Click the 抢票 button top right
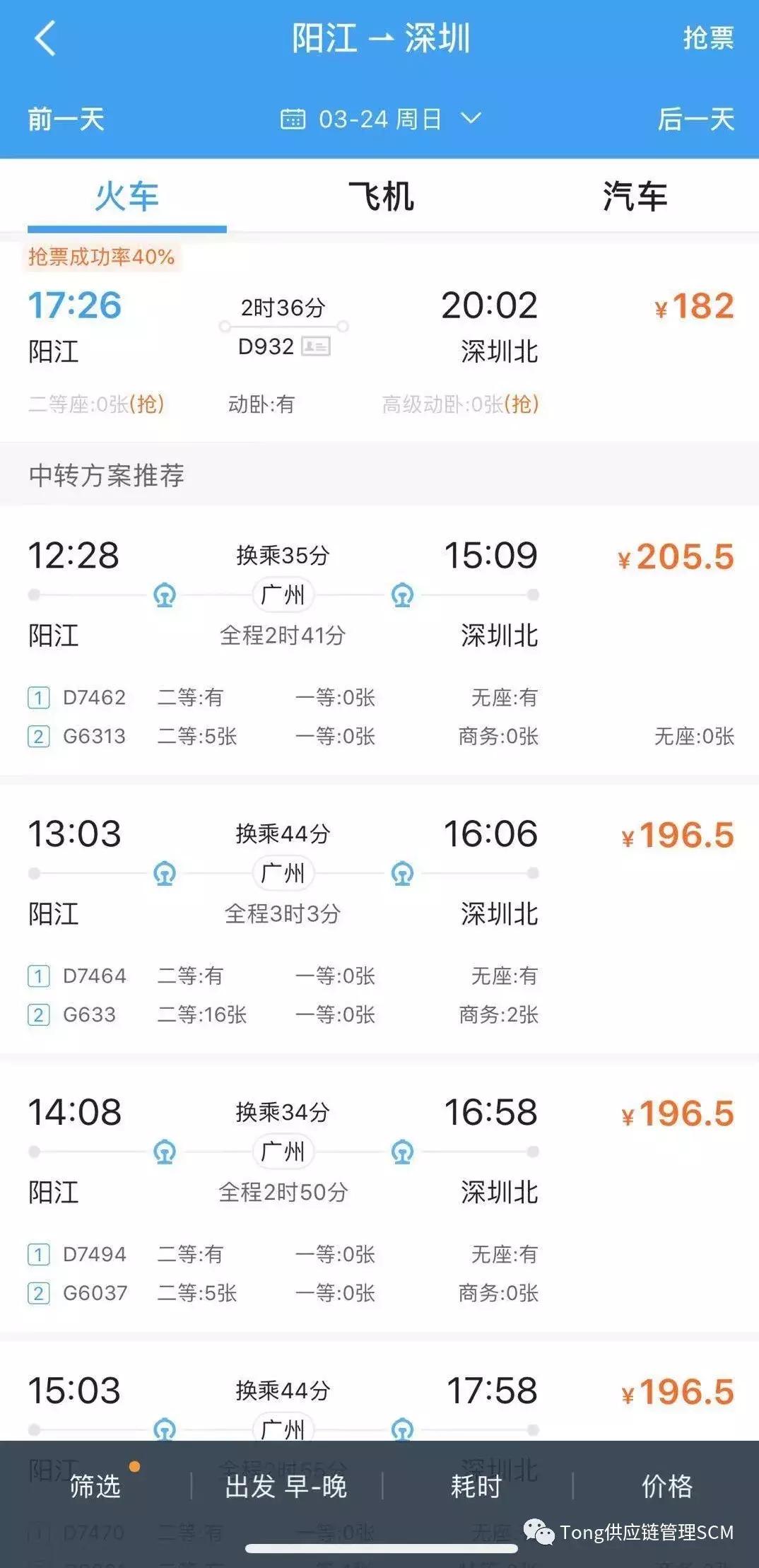 pos(707,39)
